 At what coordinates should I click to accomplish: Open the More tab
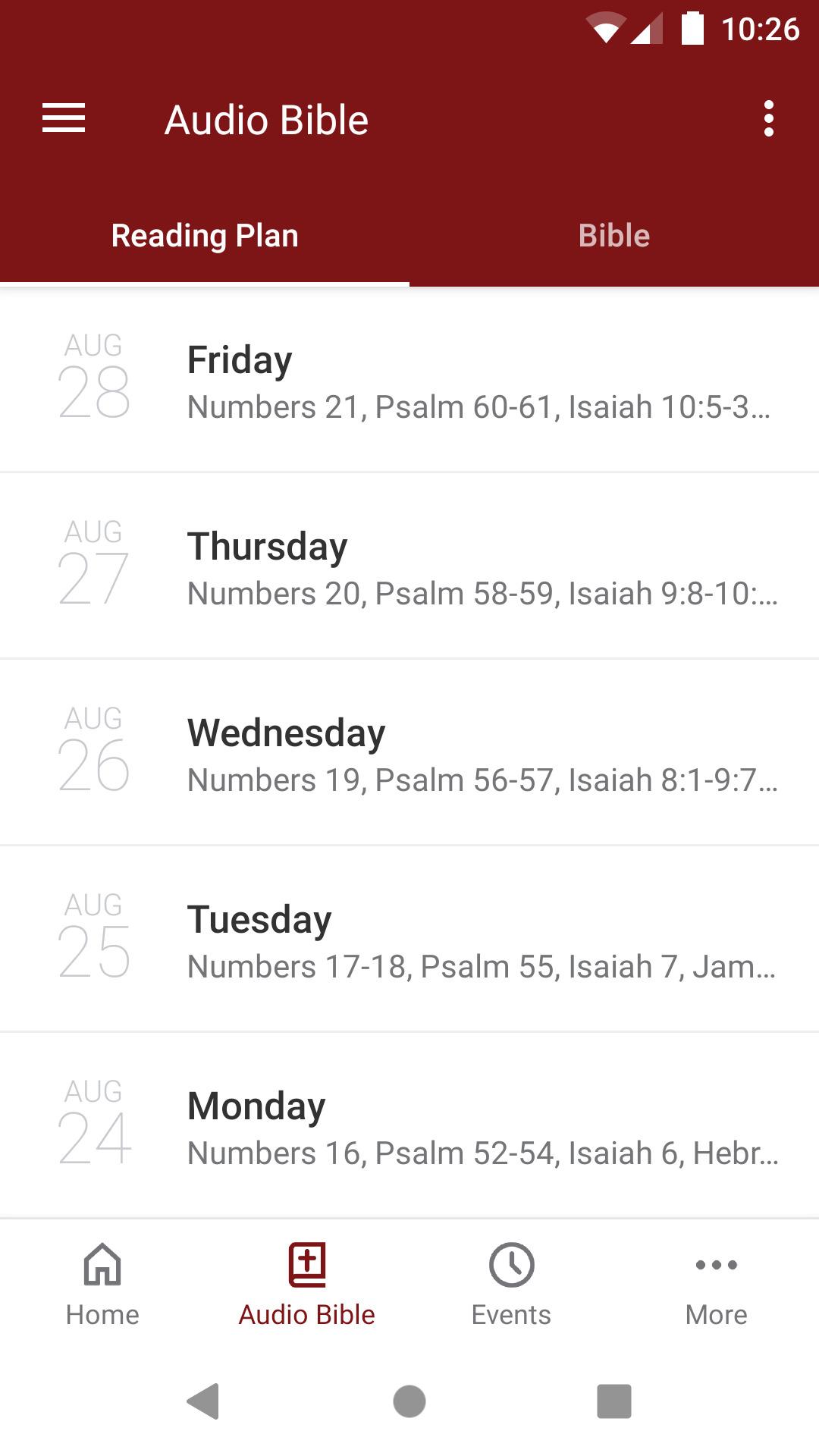pyautogui.click(x=717, y=1284)
